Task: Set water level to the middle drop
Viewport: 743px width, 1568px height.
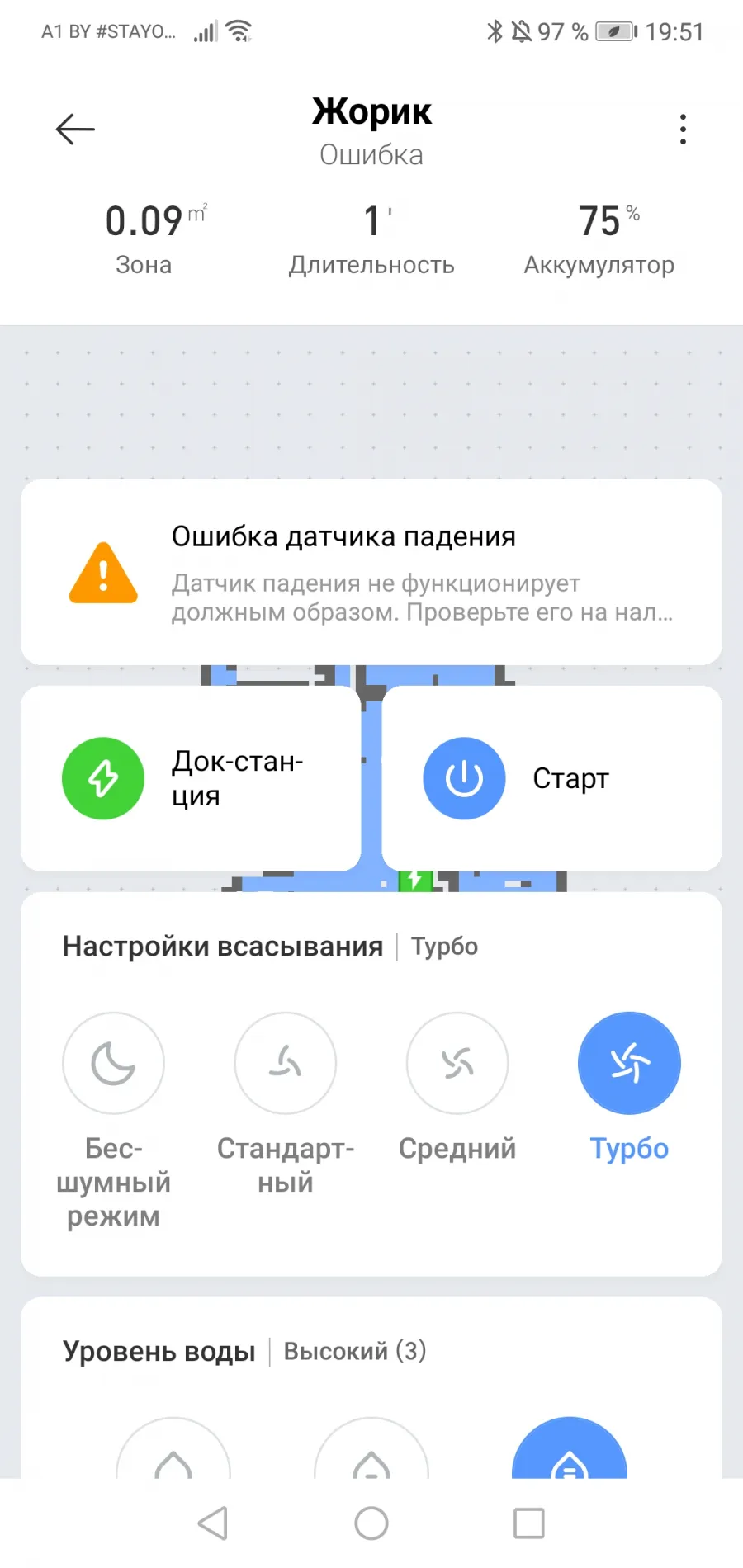Action: tap(371, 1448)
